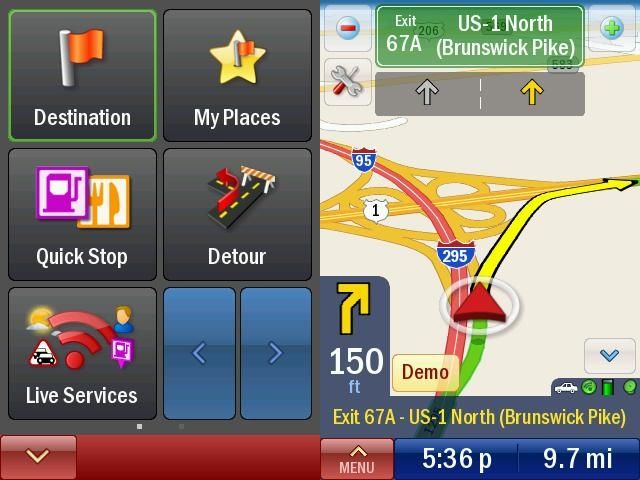The width and height of the screenshot is (640, 480).
Task: Go to previous menu page arrow
Action: [x=199, y=353]
